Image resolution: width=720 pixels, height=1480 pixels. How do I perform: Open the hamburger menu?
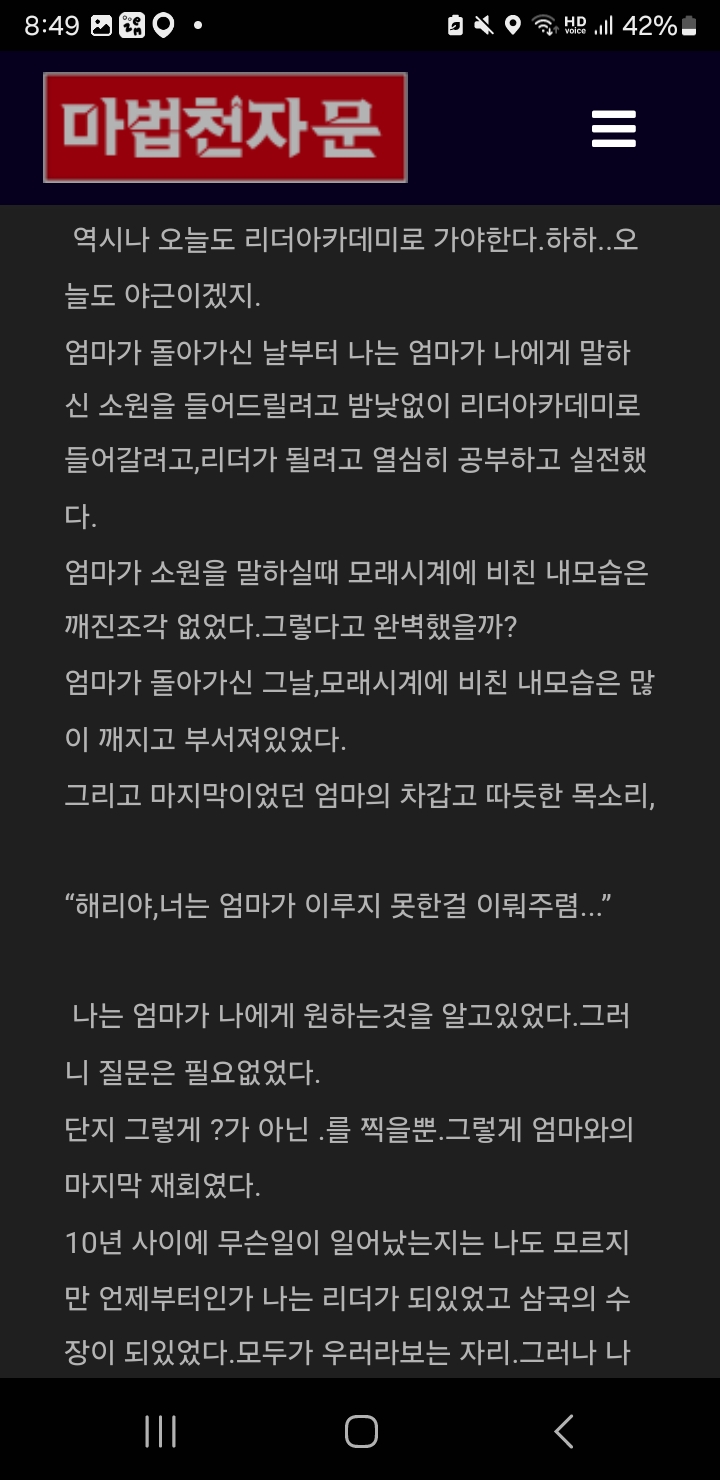click(613, 129)
